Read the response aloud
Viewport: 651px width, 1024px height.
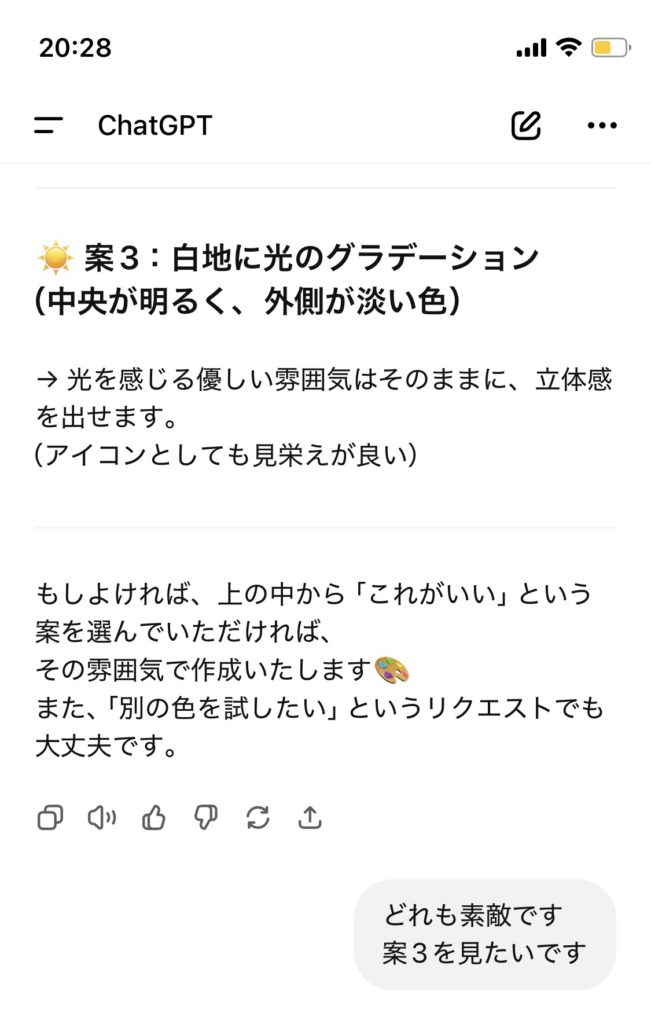[x=102, y=818]
